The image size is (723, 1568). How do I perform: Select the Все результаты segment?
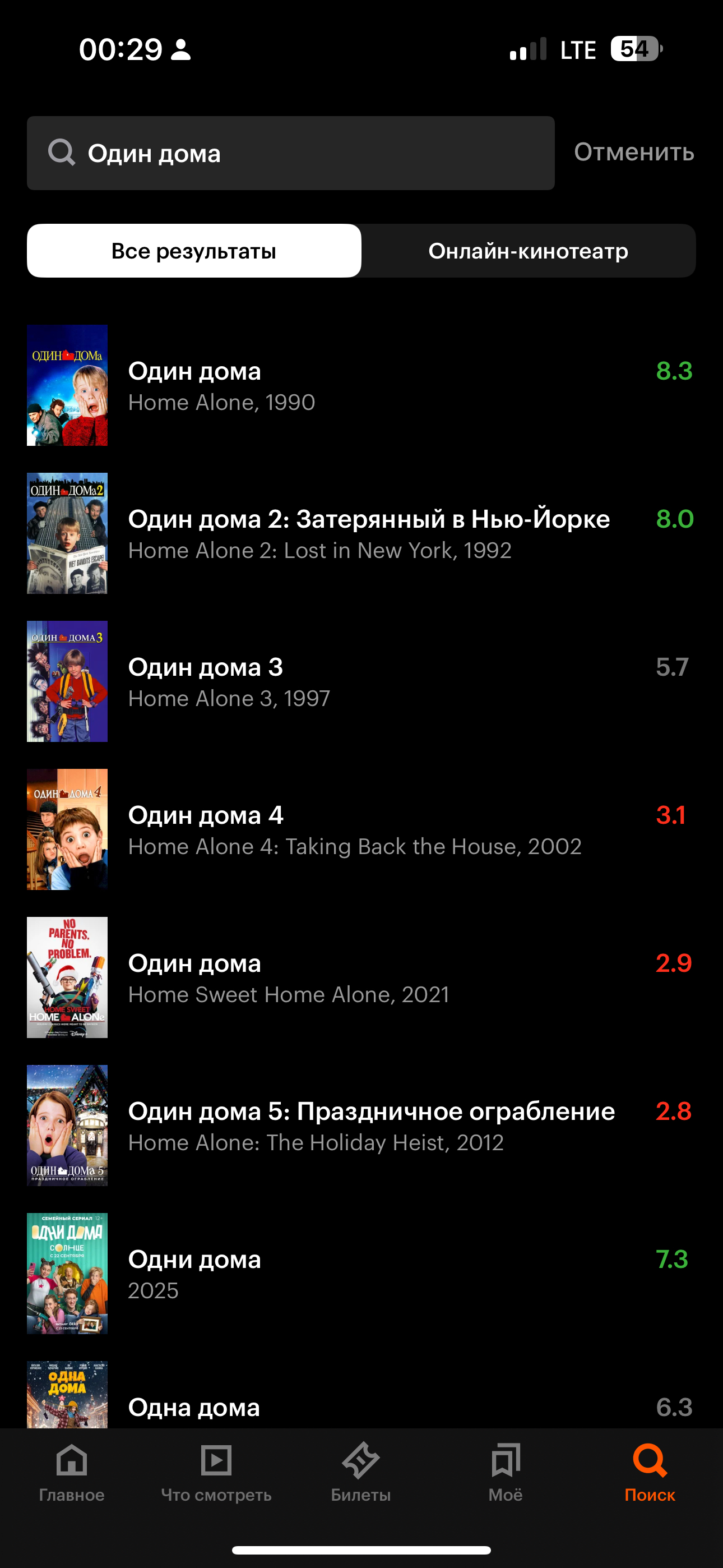pos(194,251)
